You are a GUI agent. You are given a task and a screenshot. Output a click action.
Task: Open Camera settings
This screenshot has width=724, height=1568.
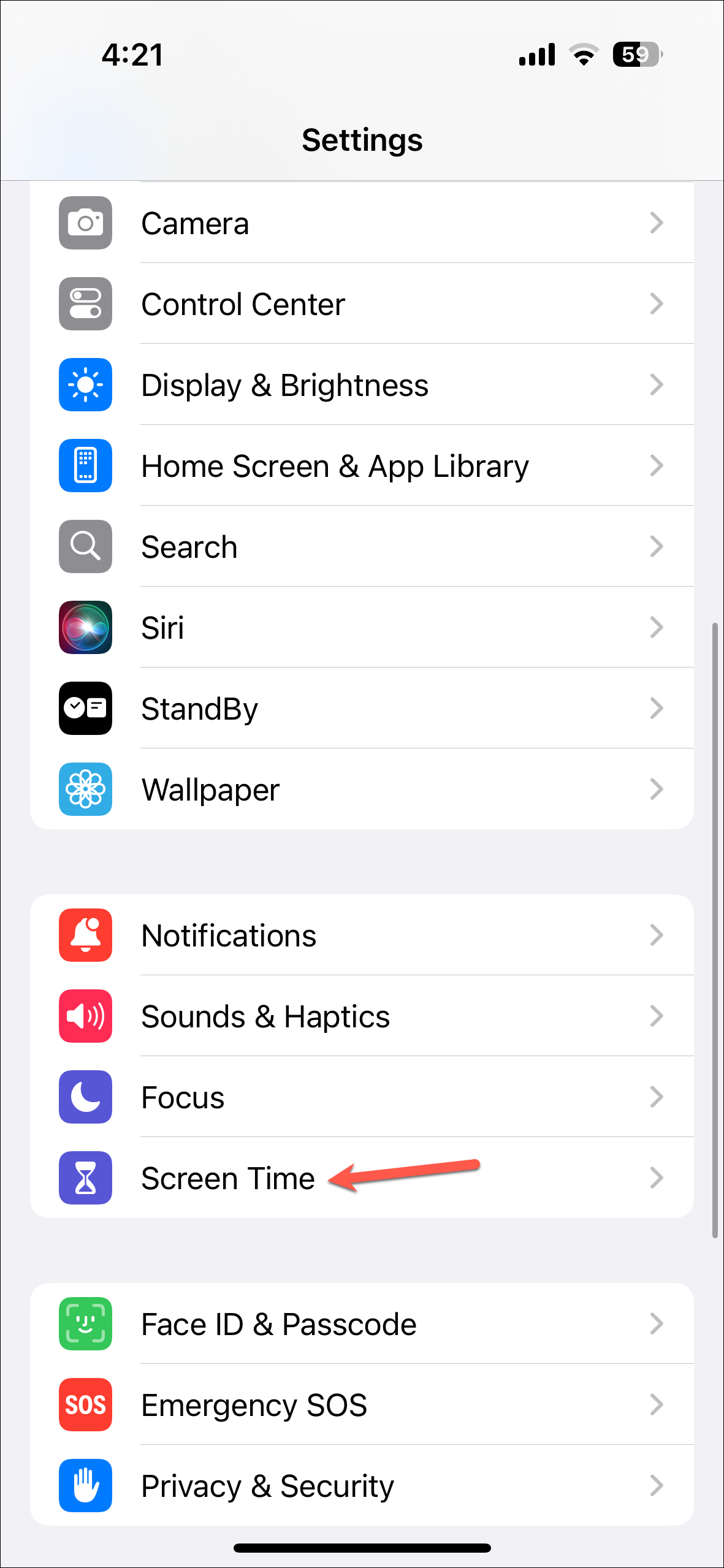pos(362,223)
